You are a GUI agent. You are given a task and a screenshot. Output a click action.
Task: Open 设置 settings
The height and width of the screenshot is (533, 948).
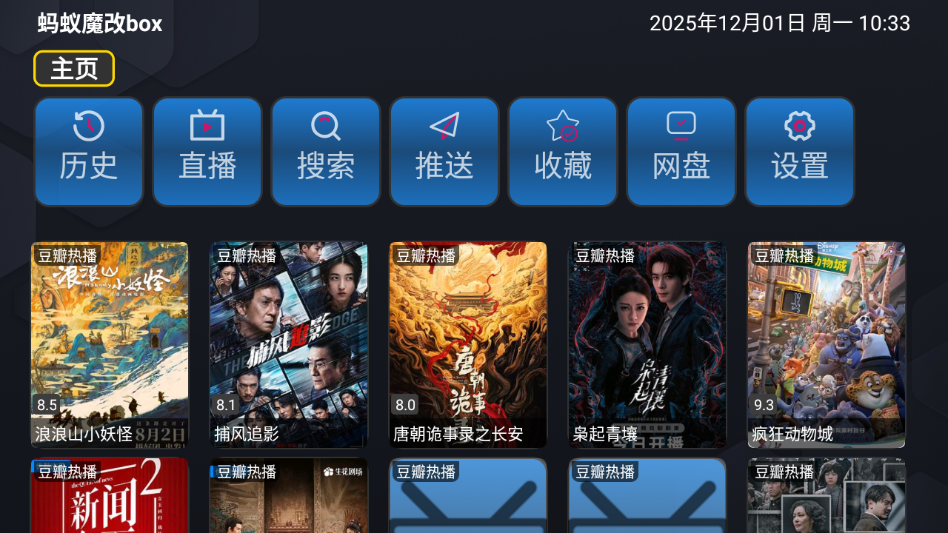(800, 151)
